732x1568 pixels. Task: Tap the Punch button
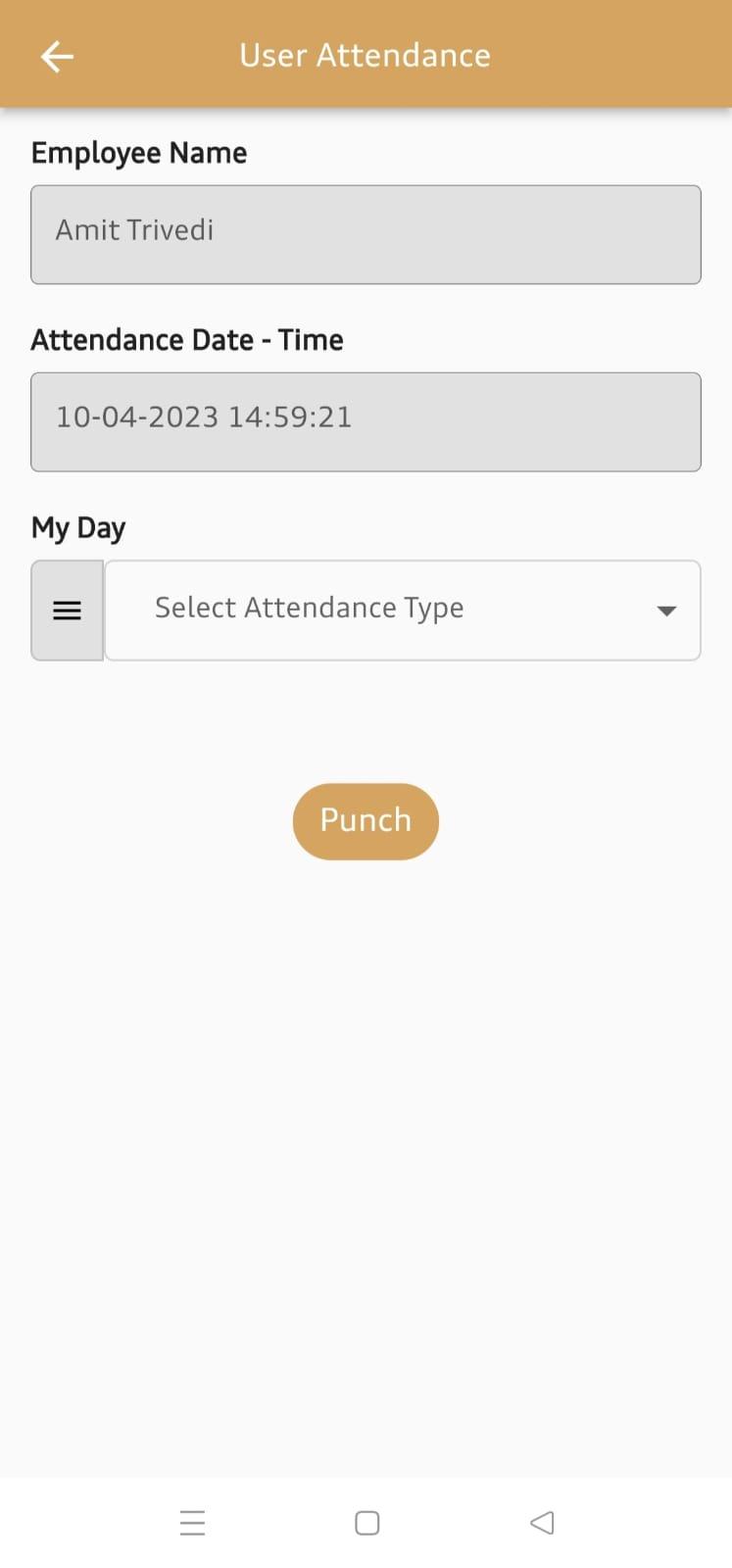coord(366,820)
